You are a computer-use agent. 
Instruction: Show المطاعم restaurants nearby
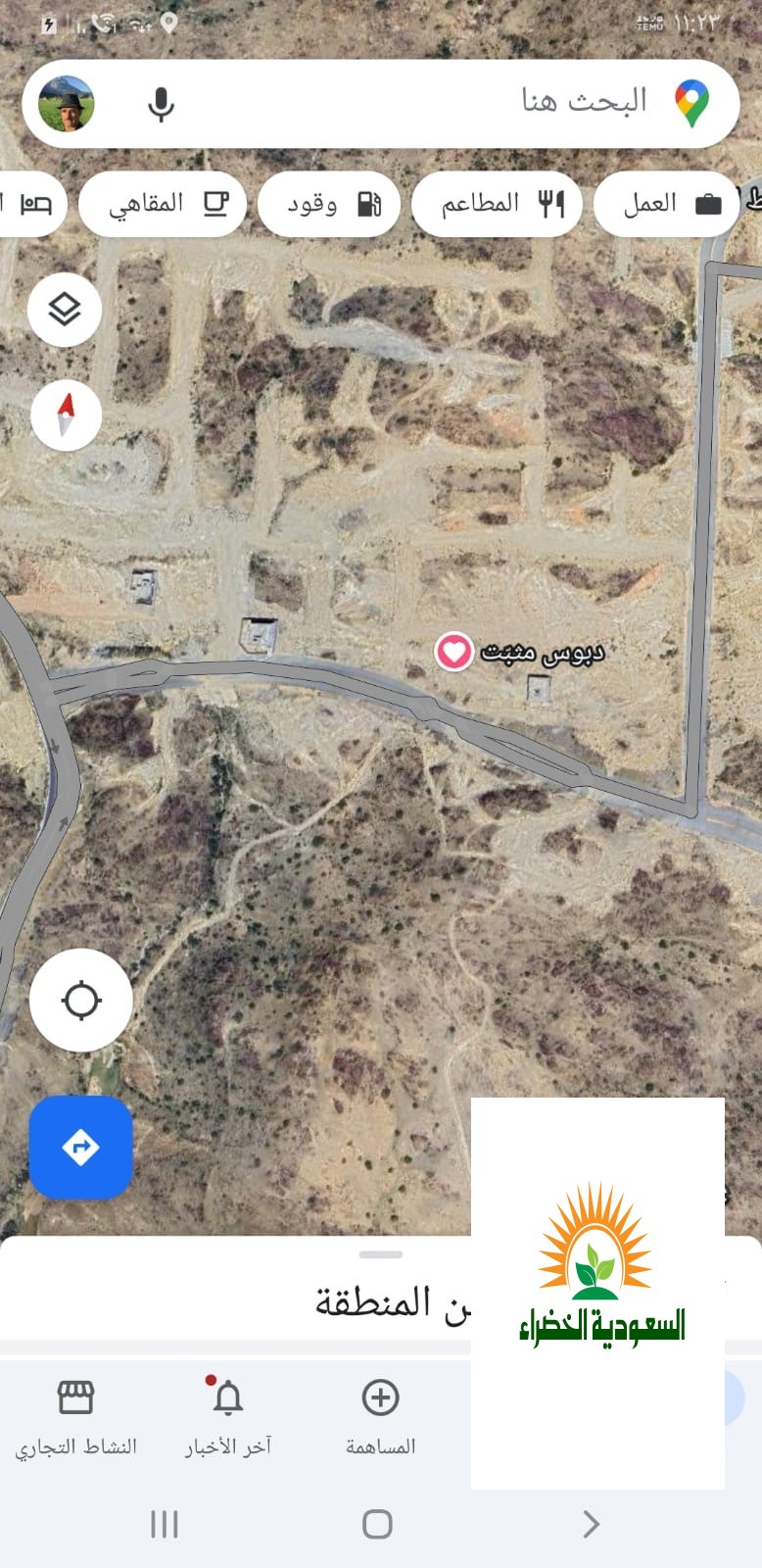tap(498, 204)
